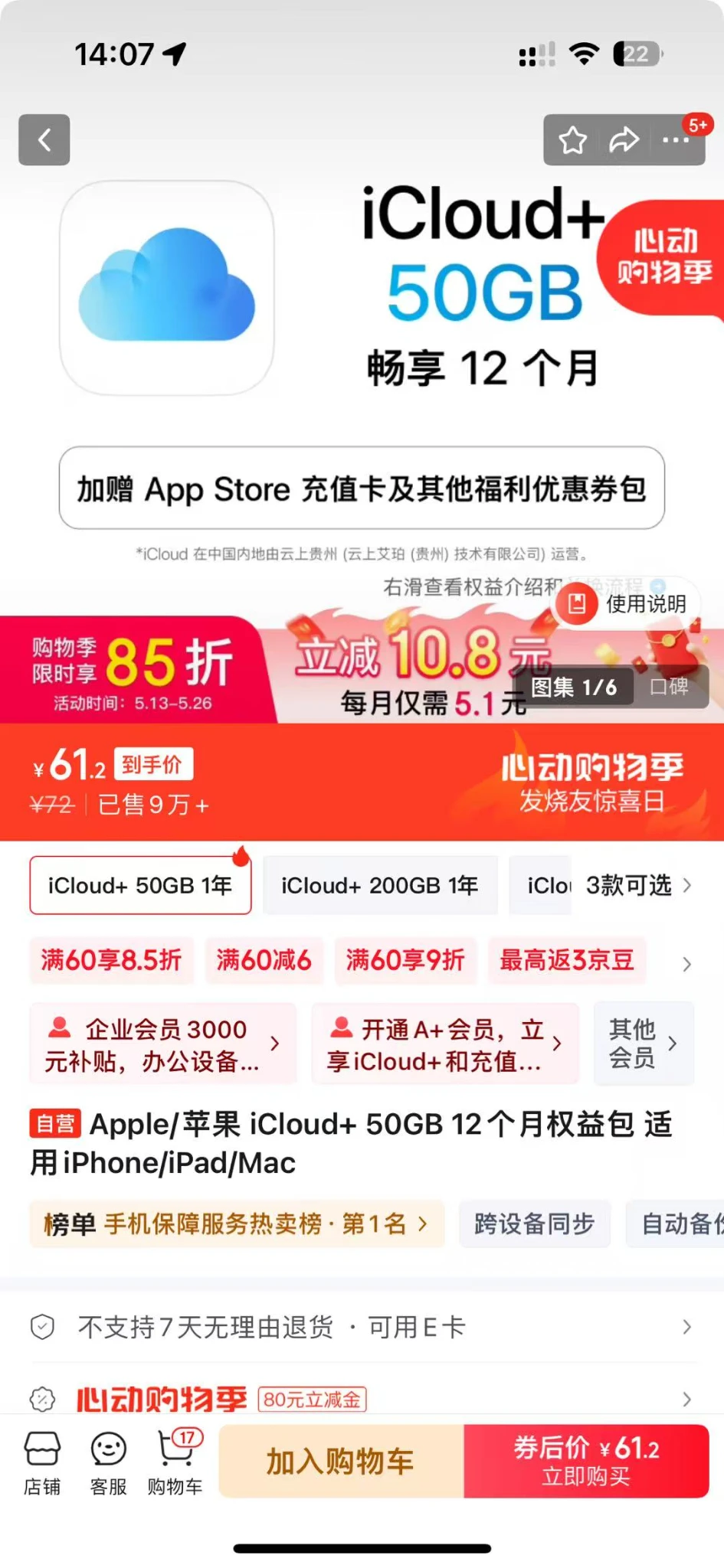This screenshot has height=1568, width=724.
Task: Select iCloud+ 200GB 1年 option
Action: pos(379,886)
